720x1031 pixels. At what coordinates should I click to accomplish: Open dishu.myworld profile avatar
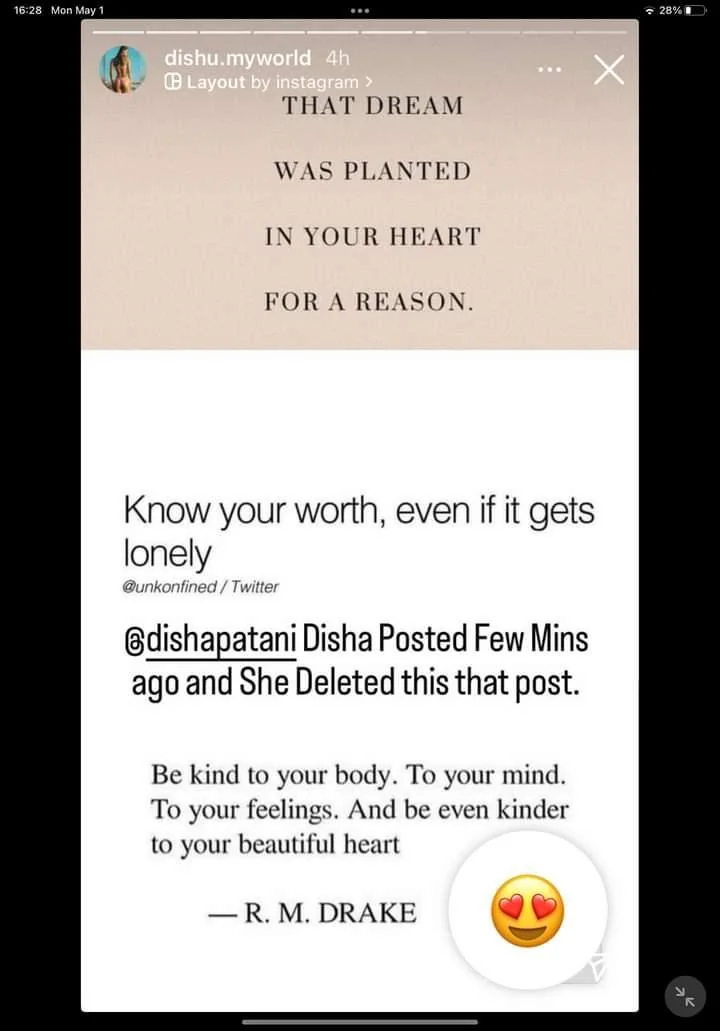[x=123, y=70]
